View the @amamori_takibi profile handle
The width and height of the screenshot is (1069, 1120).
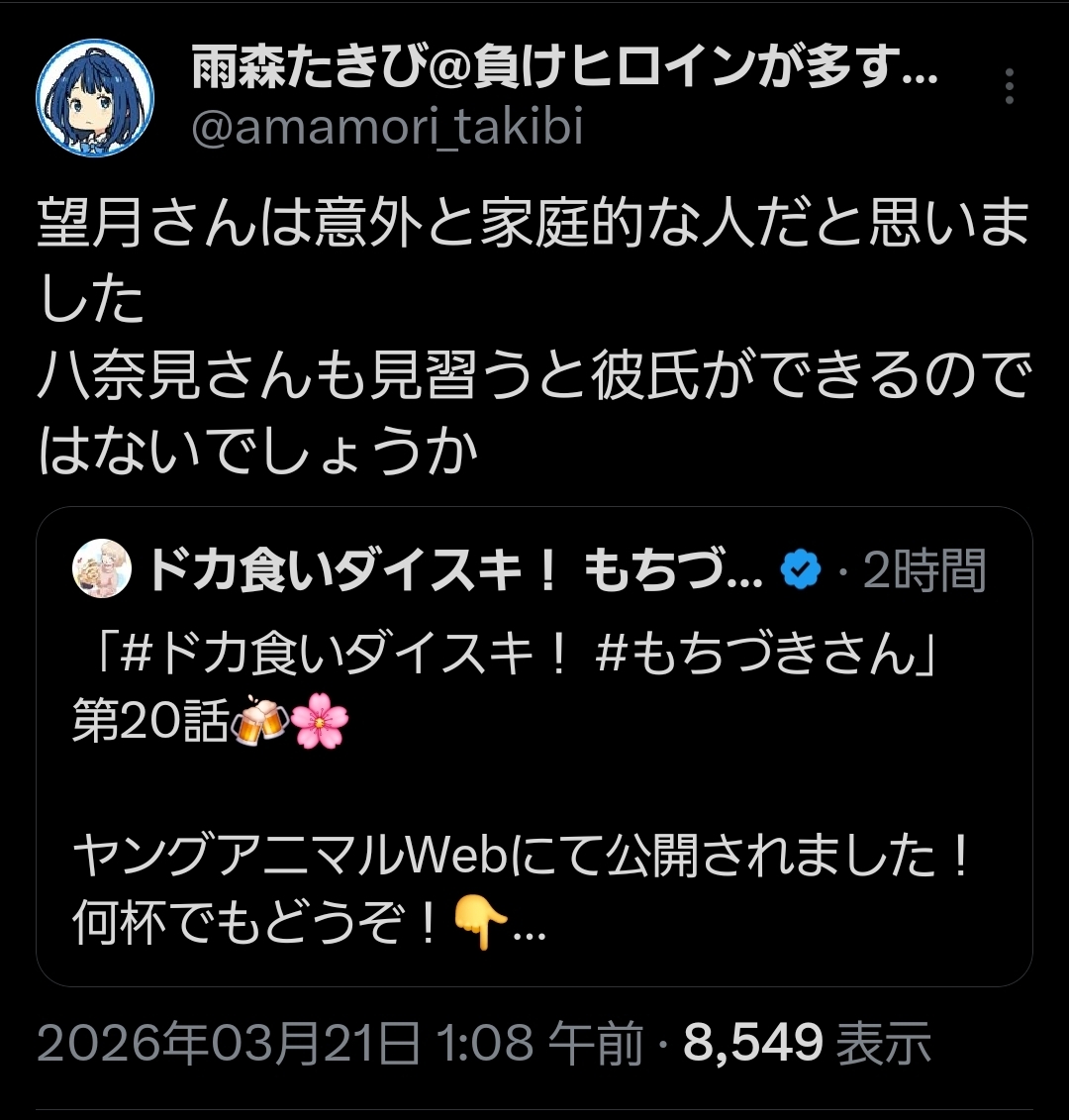pyautogui.click(x=386, y=128)
